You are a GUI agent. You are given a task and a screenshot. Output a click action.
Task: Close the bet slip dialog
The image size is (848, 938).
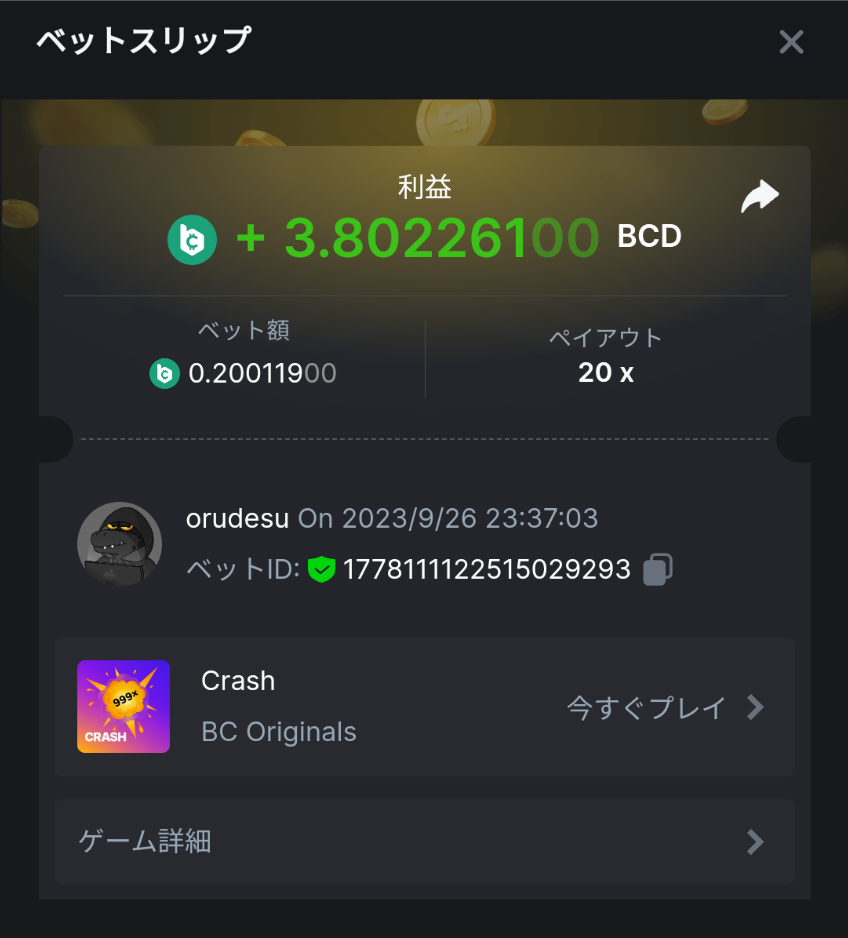(x=791, y=42)
